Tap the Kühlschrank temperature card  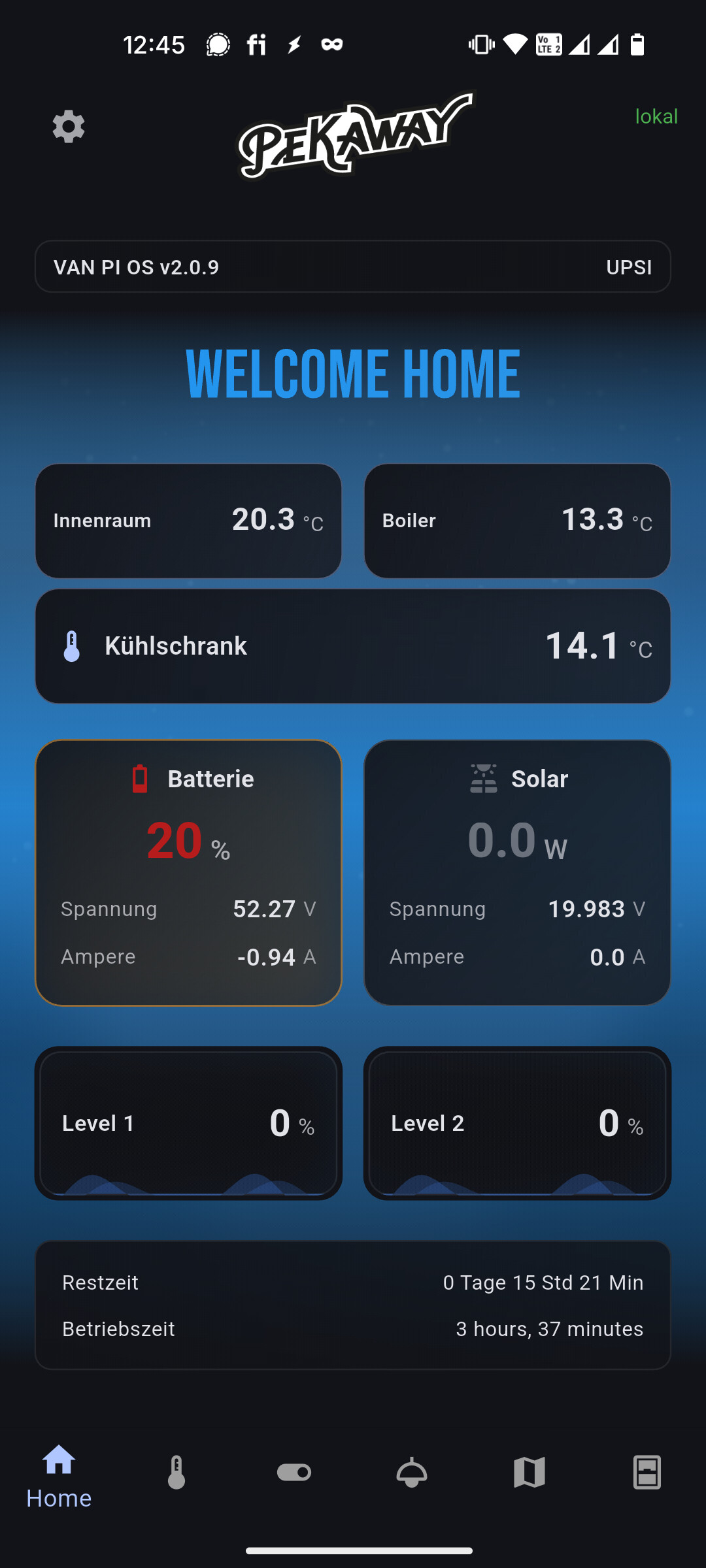(x=353, y=646)
